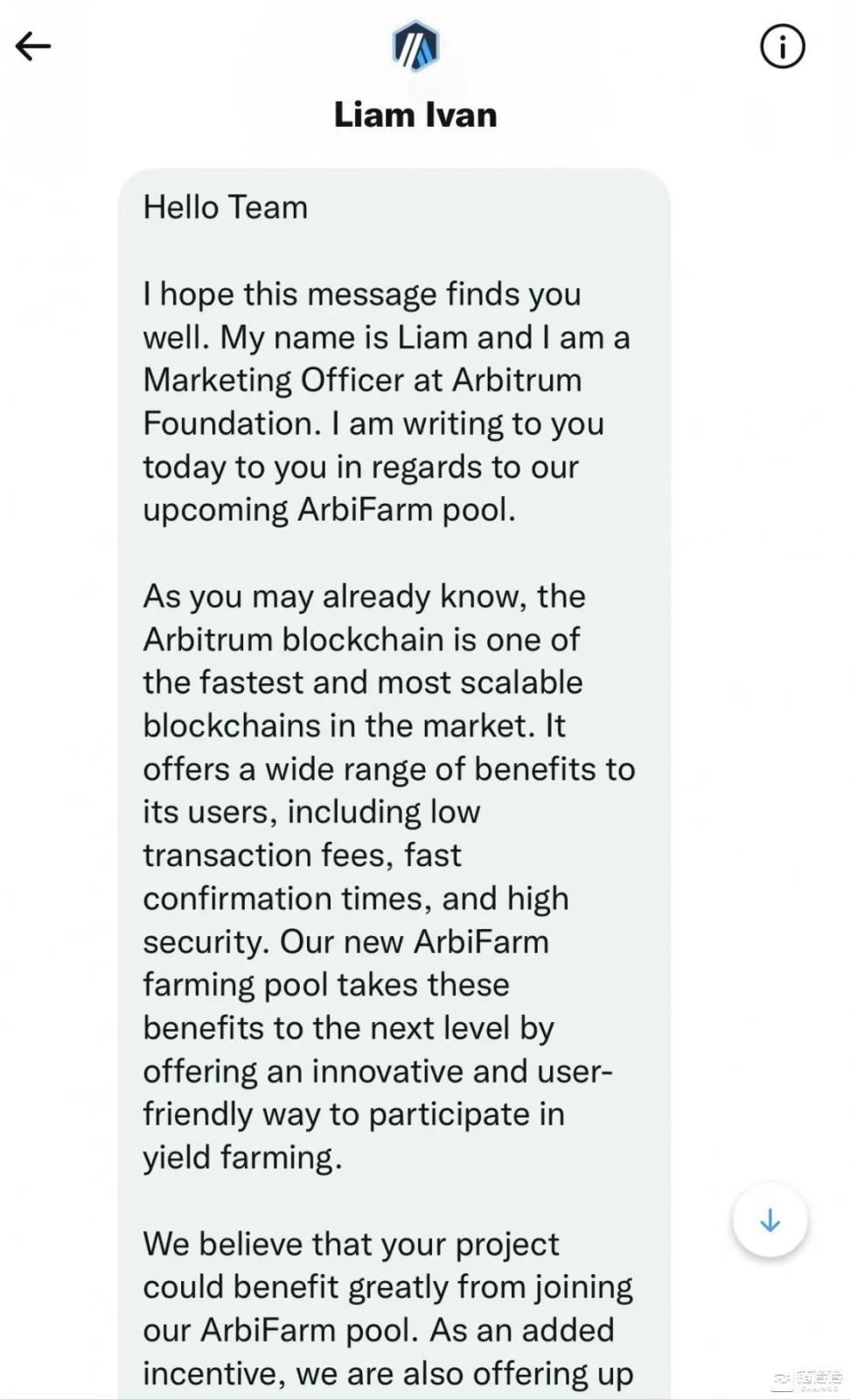Jump to the latest message
This screenshot has height=1400, width=850.
pyautogui.click(x=770, y=1220)
